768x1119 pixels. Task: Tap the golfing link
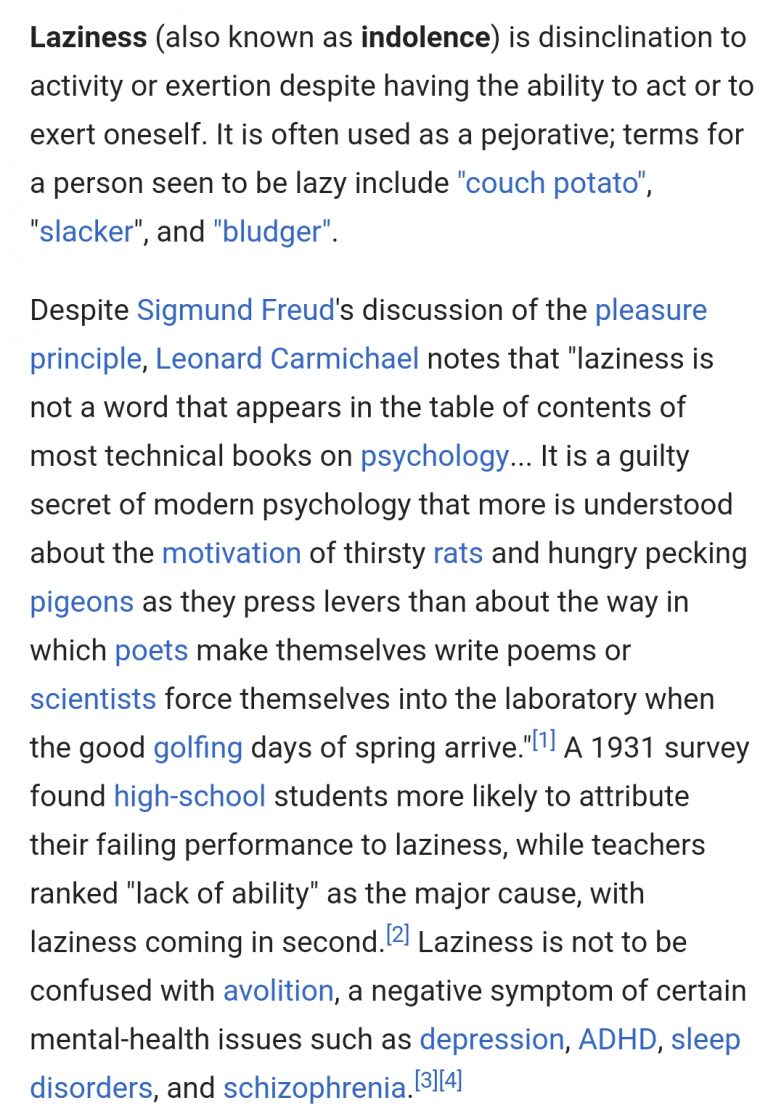click(x=198, y=748)
